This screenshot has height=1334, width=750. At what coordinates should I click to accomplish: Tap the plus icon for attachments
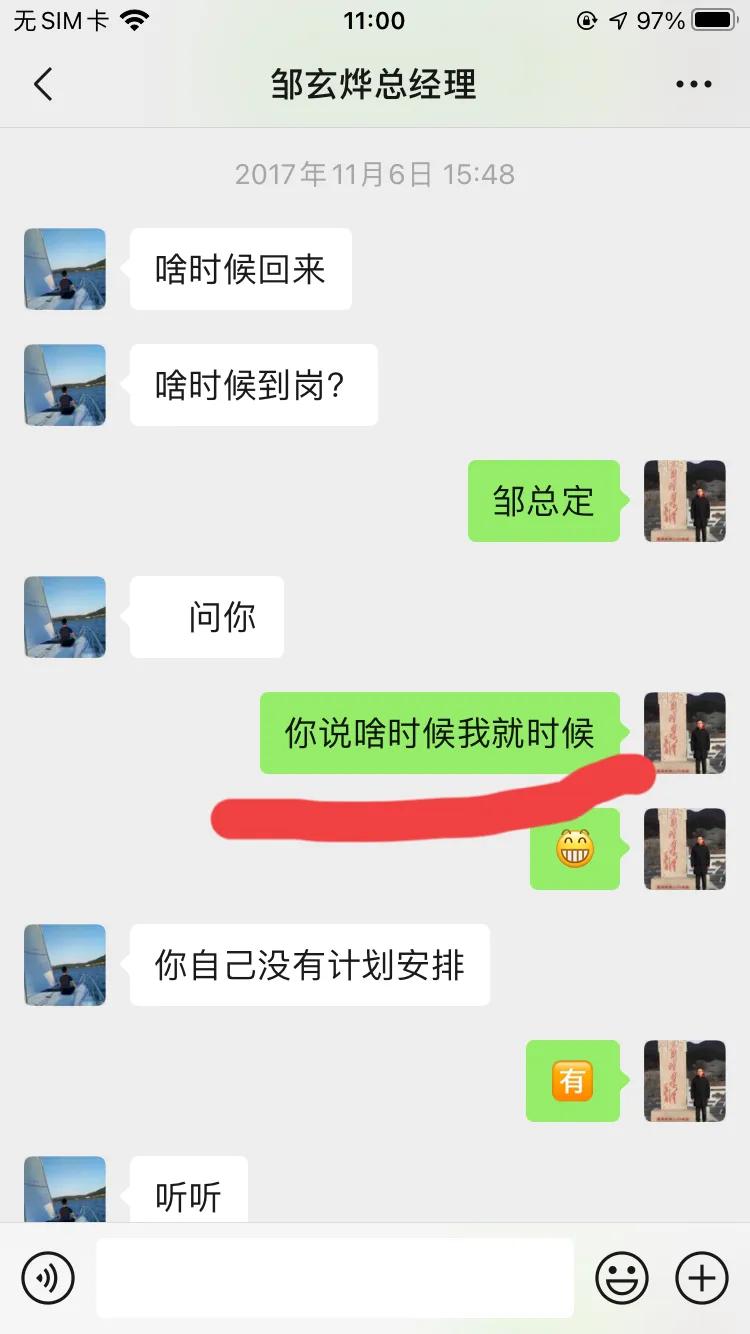[x=701, y=1277]
